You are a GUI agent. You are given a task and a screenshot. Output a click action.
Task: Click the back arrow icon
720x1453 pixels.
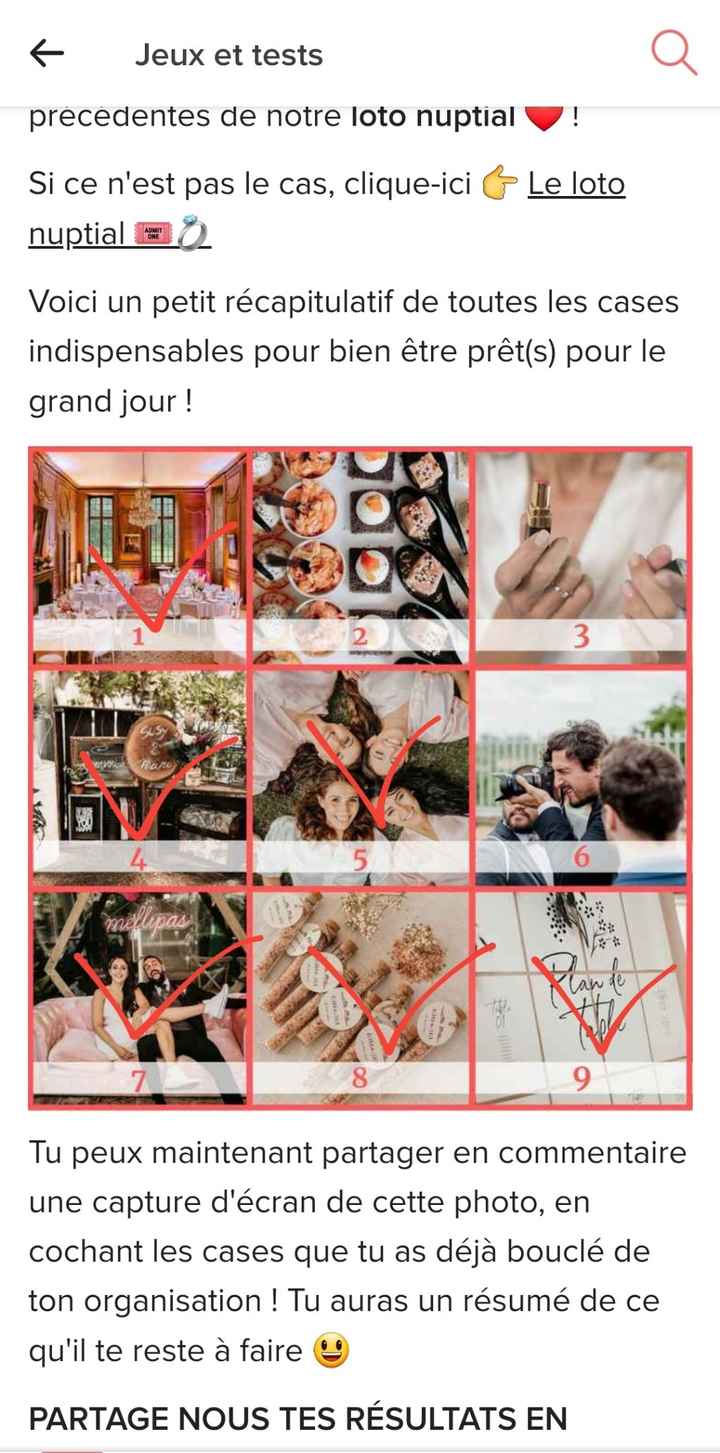pos(47,55)
